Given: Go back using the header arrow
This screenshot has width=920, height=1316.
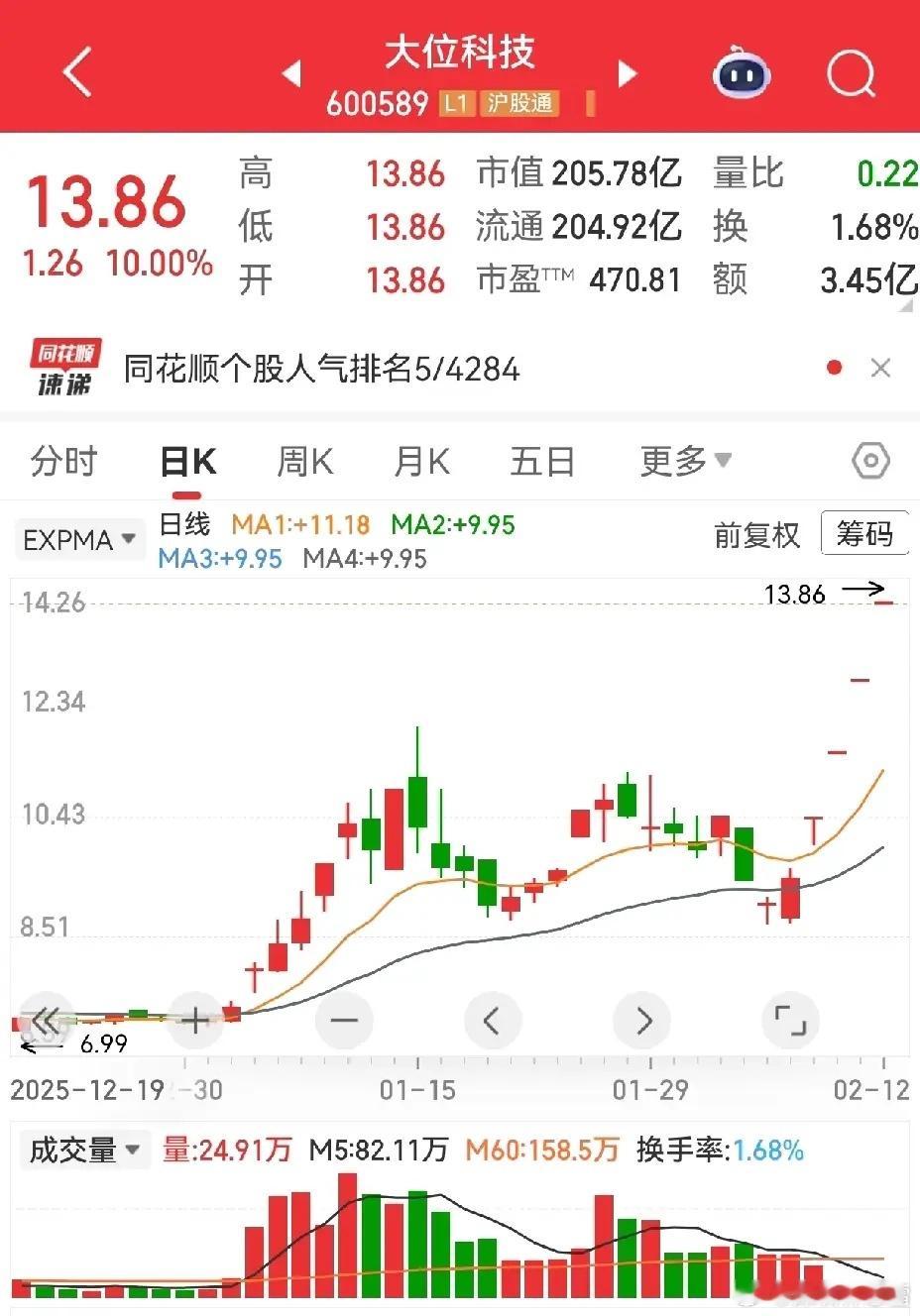Looking at the screenshot, I should coord(76,72).
